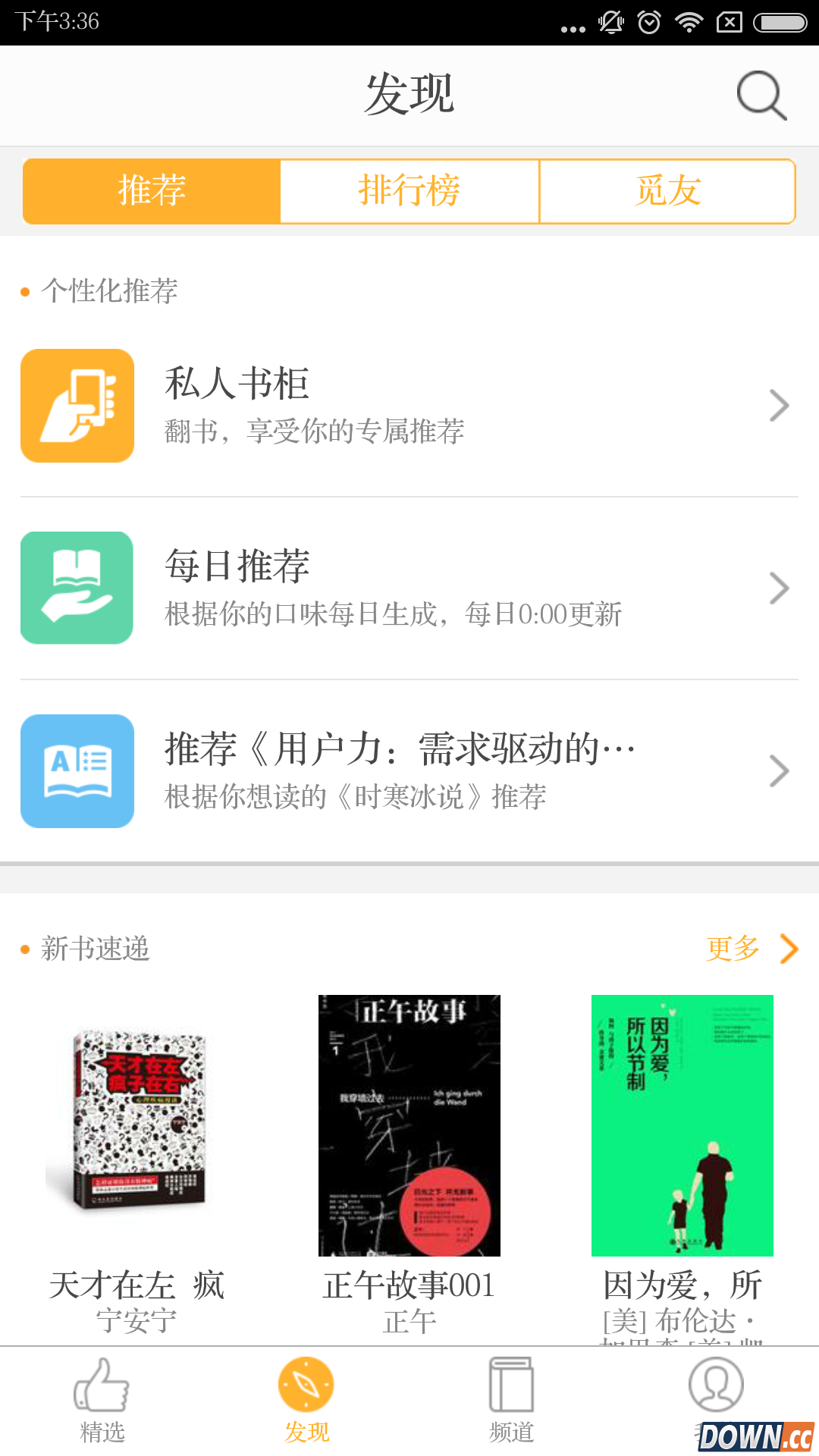Open the green book 因为爱，所以节制
The width and height of the screenshot is (819, 1456).
pos(682,1125)
